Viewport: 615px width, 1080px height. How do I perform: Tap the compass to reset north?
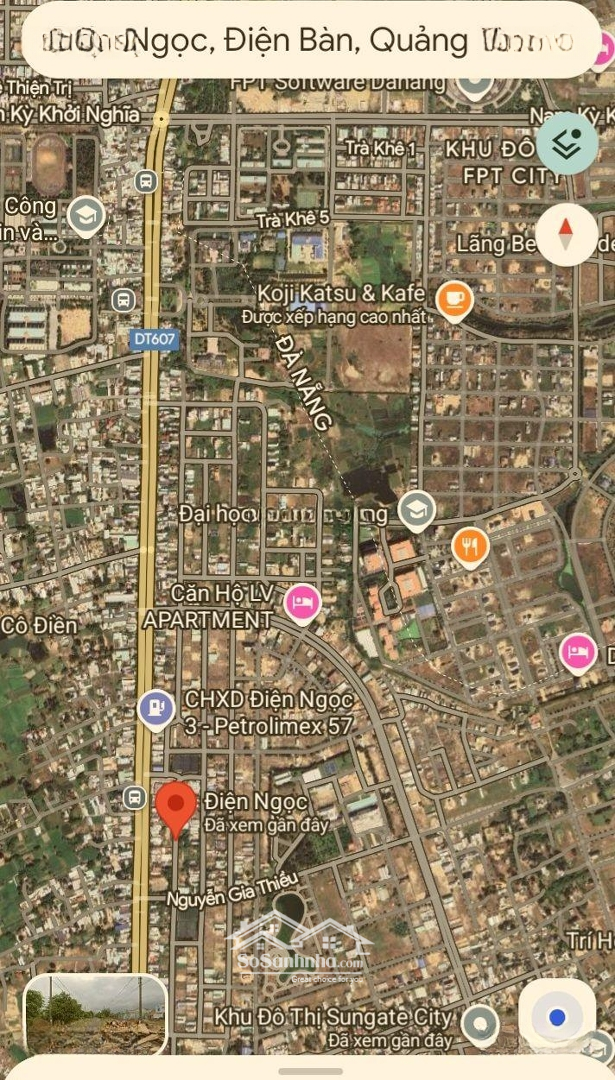(566, 235)
